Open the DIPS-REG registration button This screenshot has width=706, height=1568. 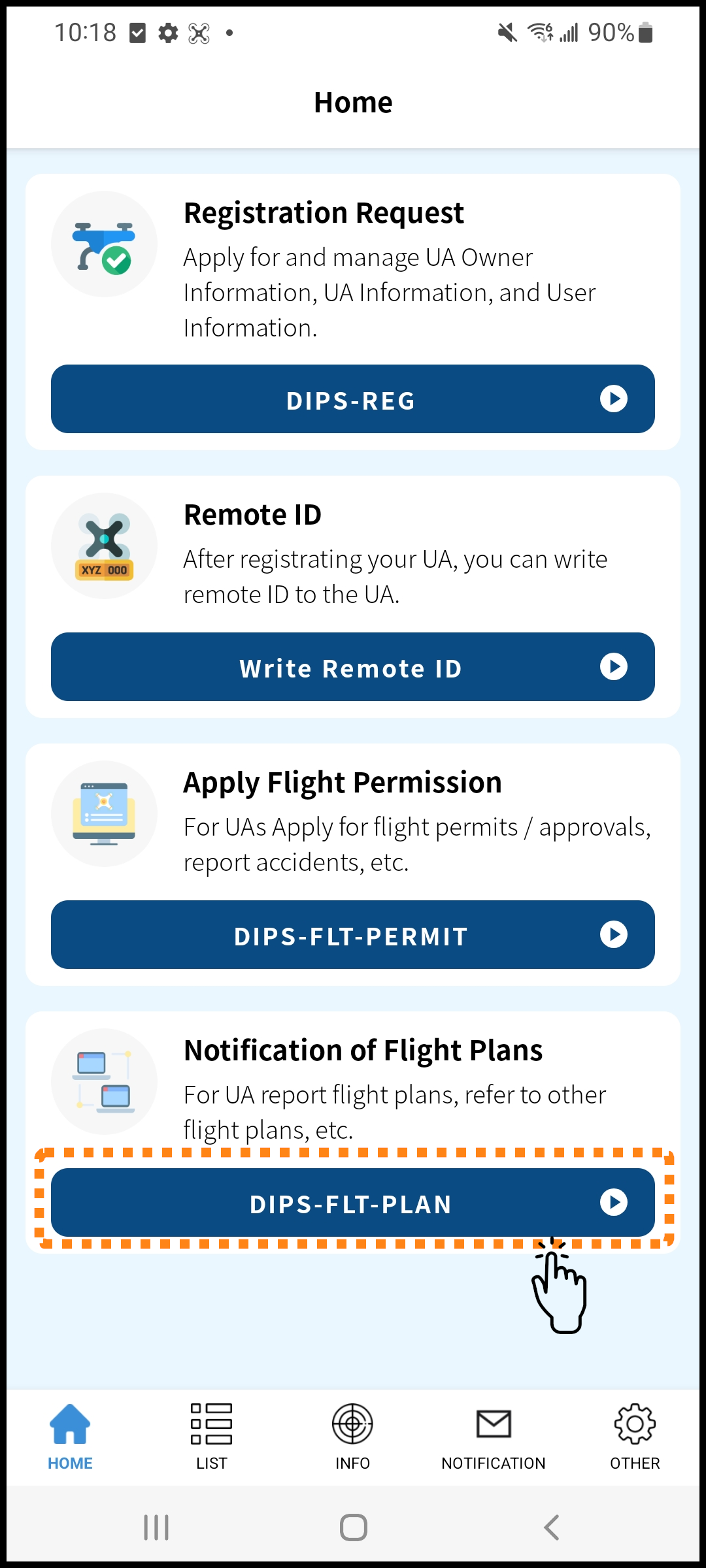(353, 399)
